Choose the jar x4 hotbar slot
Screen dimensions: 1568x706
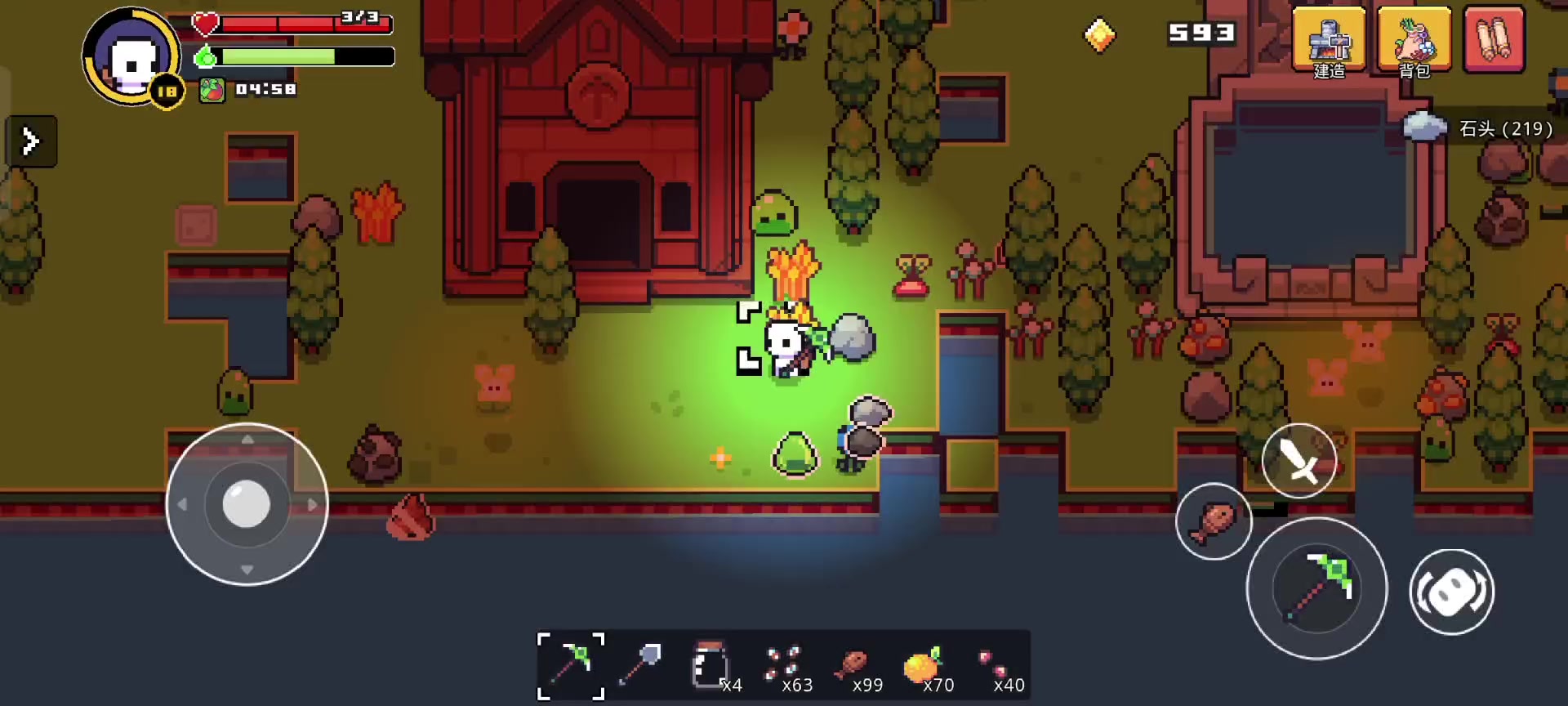pos(712,666)
